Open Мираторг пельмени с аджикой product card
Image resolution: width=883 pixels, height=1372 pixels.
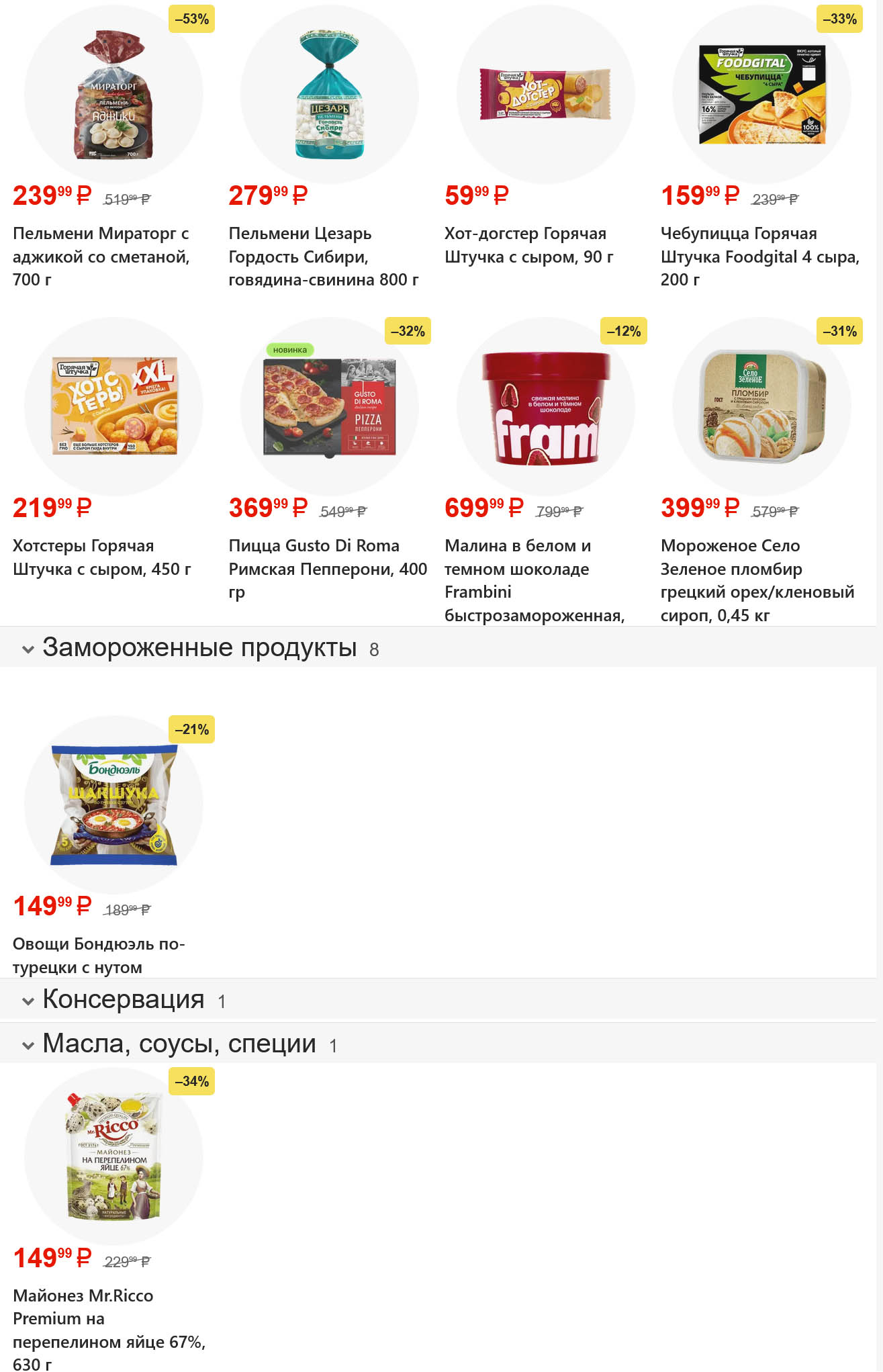click(113, 95)
